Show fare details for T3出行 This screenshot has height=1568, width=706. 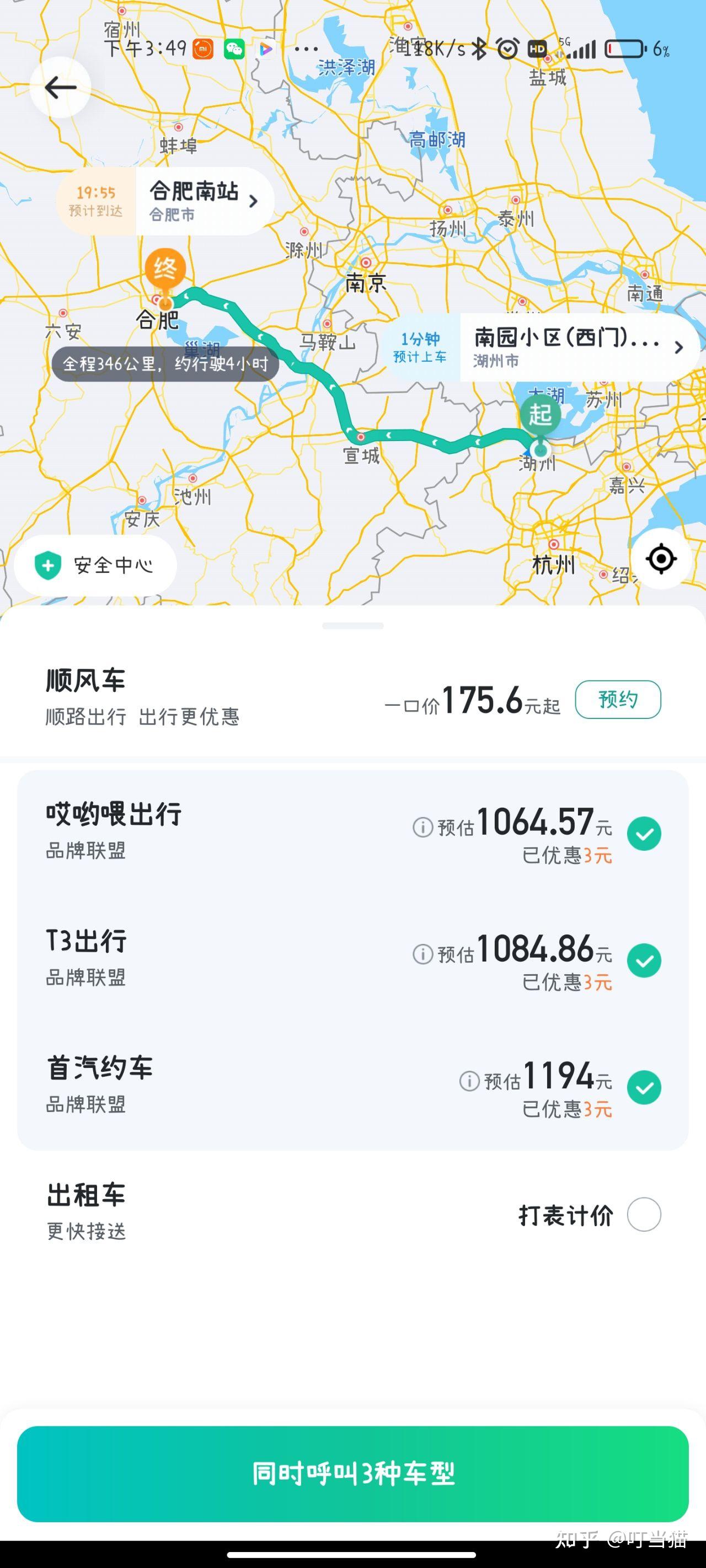point(422,954)
